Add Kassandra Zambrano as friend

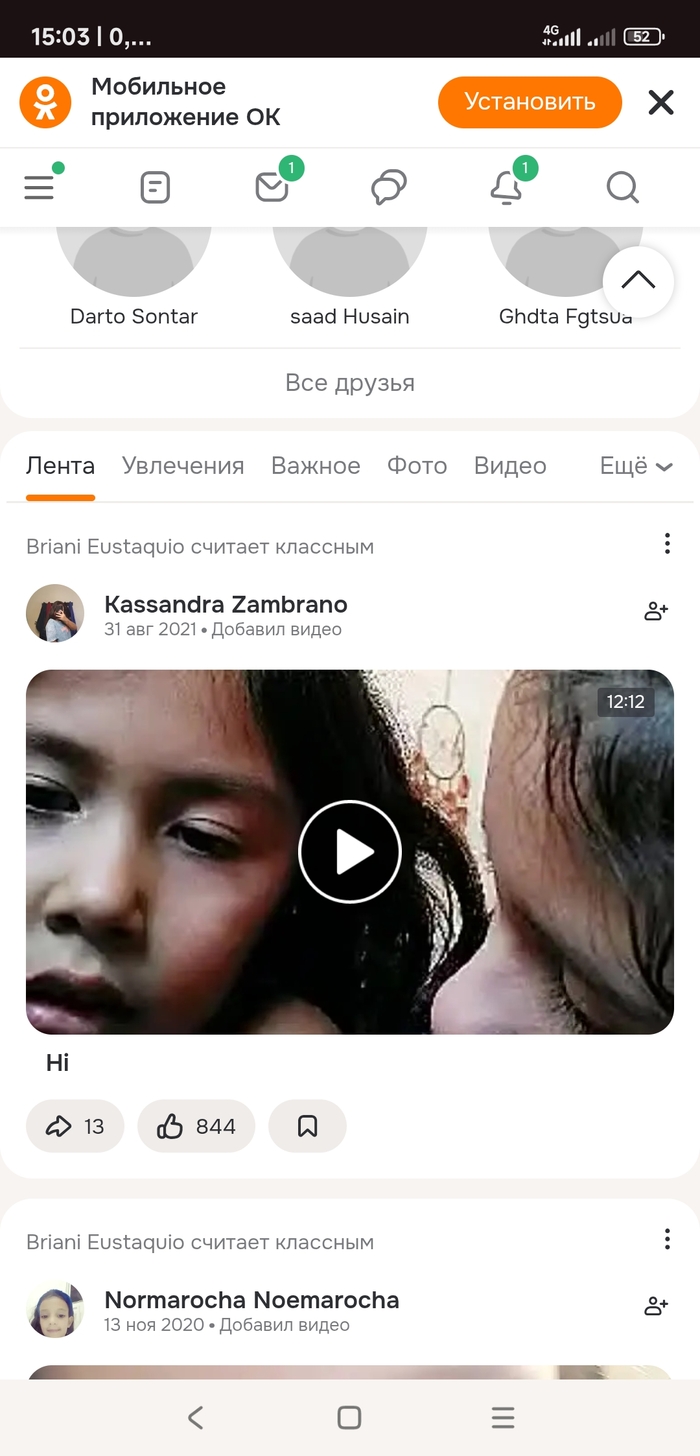pyautogui.click(x=656, y=611)
